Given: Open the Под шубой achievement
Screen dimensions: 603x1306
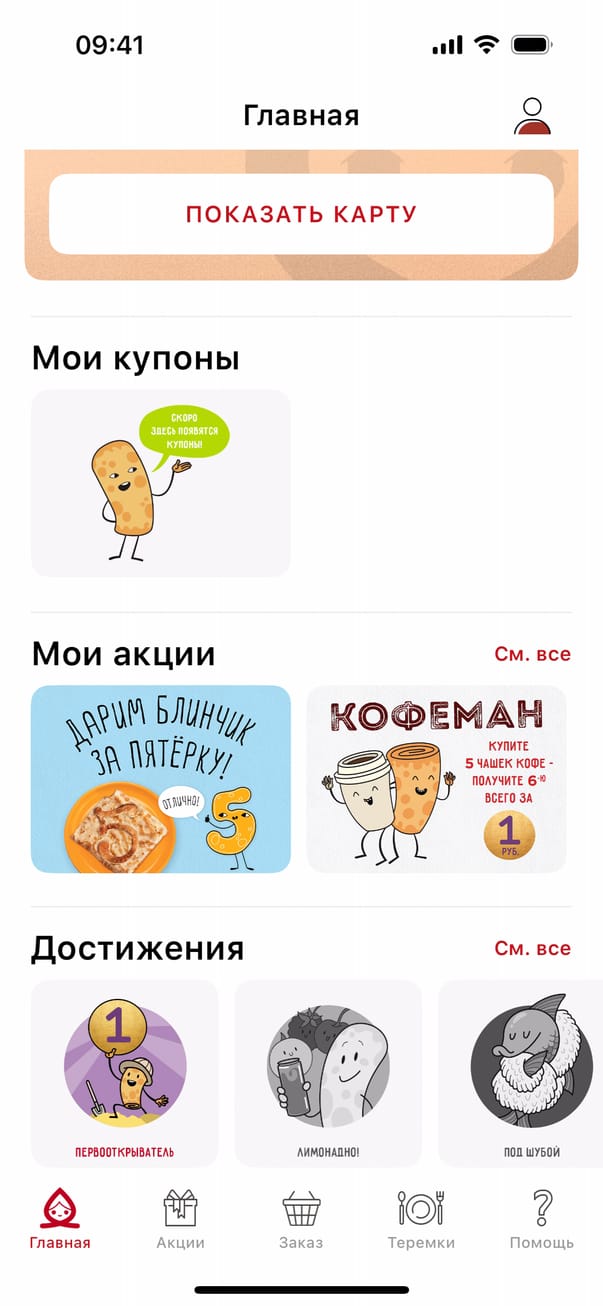Looking at the screenshot, I should (x=520, y=1072).
